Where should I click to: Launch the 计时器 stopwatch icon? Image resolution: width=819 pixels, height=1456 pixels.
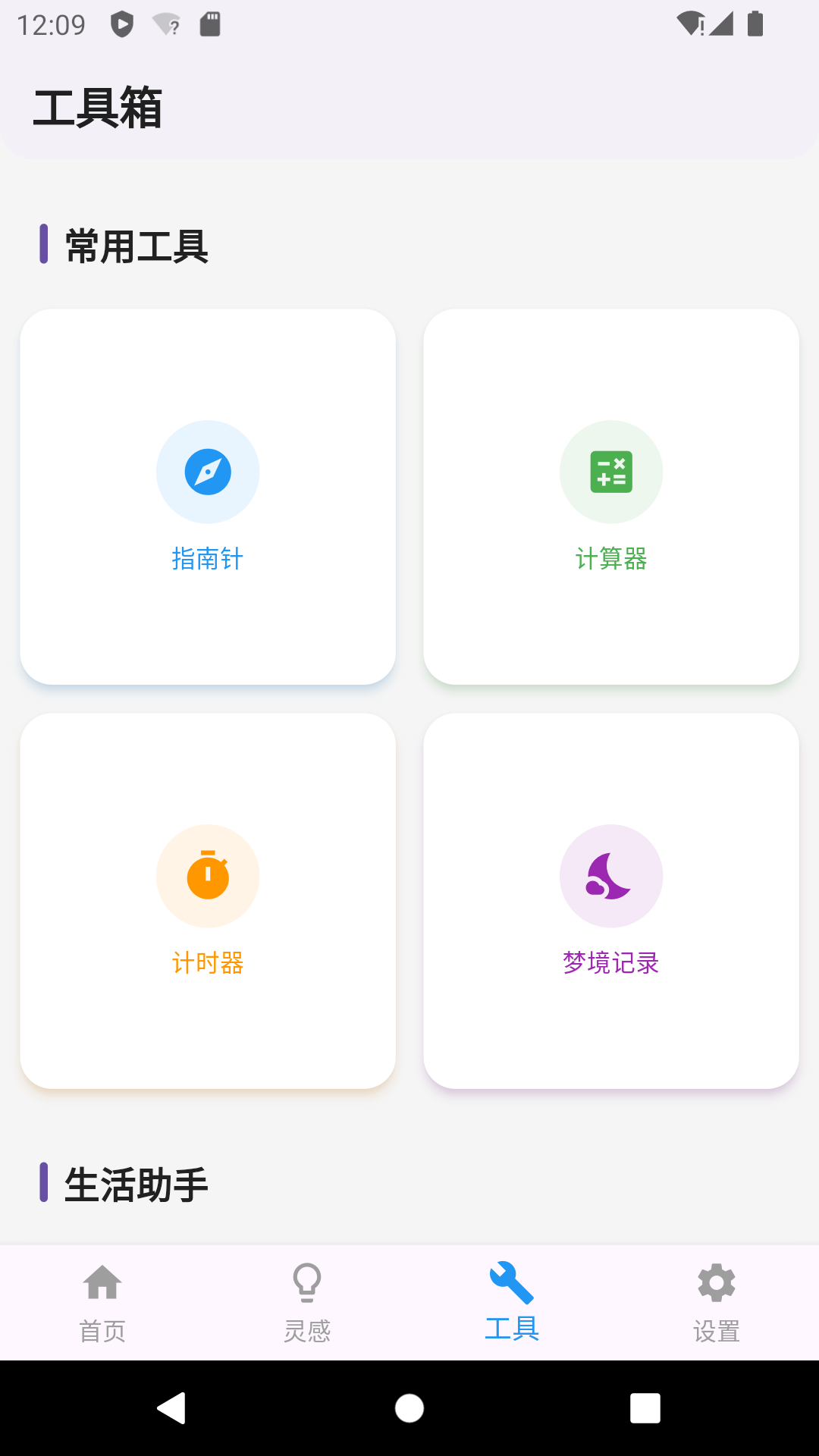point(208,876)
